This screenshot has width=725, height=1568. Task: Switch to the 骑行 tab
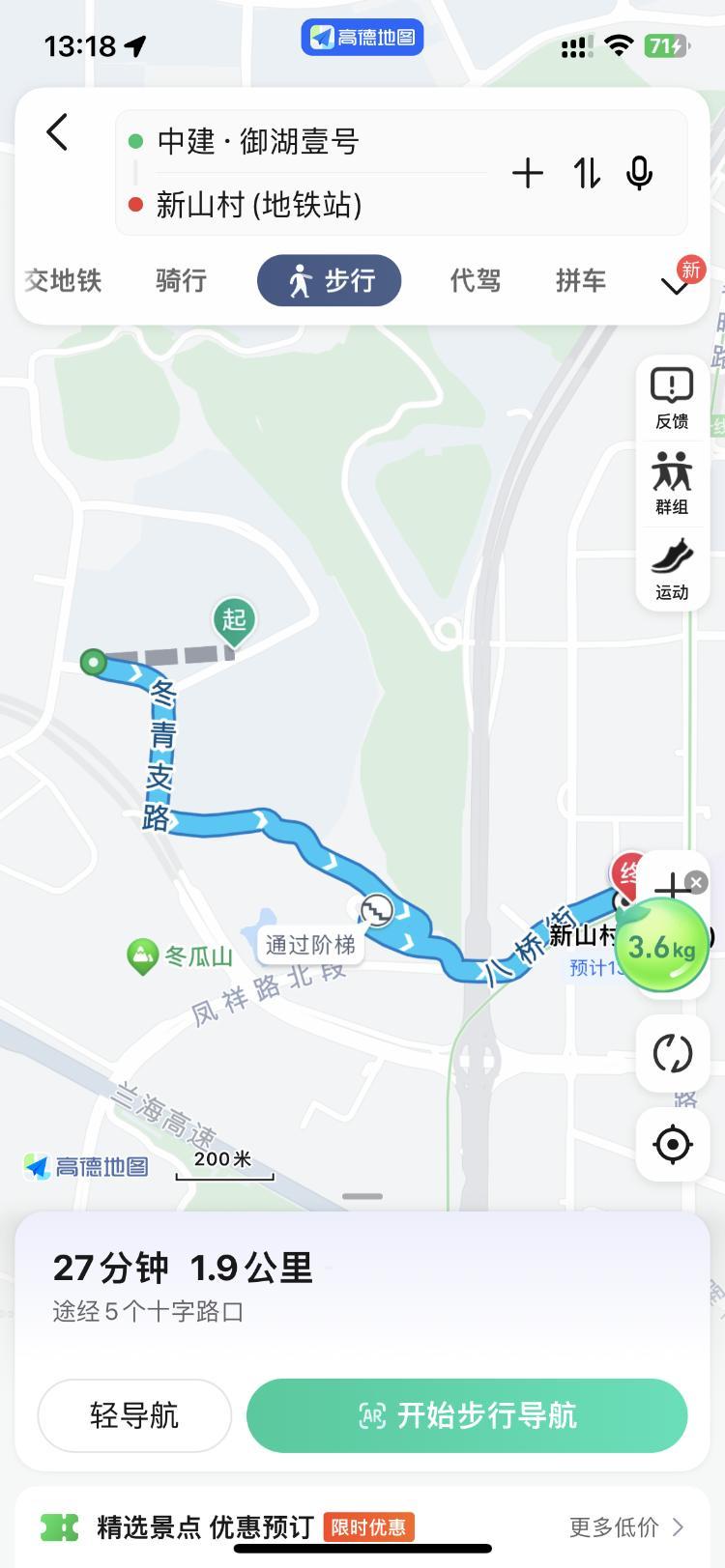[x=182, y=281]
